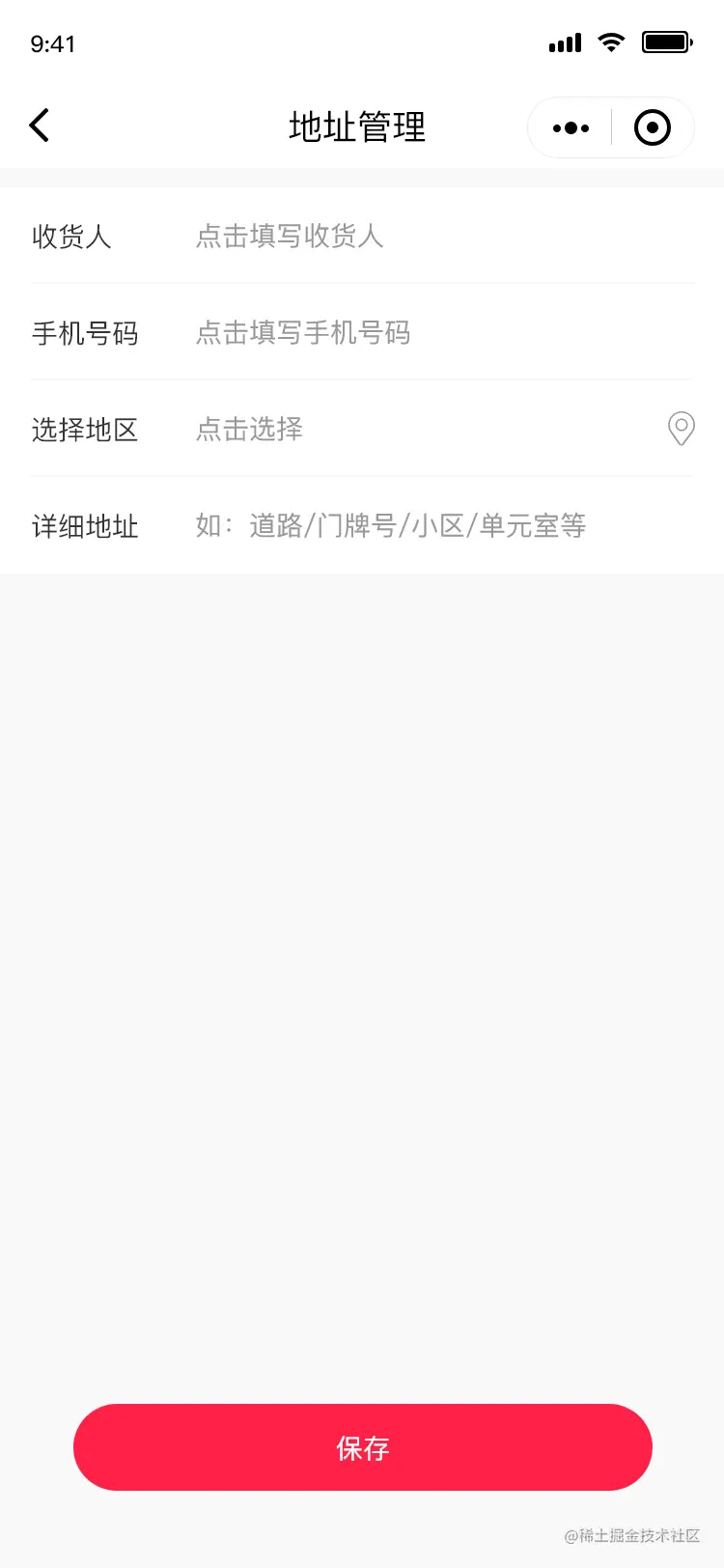Save the address with 保存 button
The image size is (724, 1568).
click(x=363, y=1447)
